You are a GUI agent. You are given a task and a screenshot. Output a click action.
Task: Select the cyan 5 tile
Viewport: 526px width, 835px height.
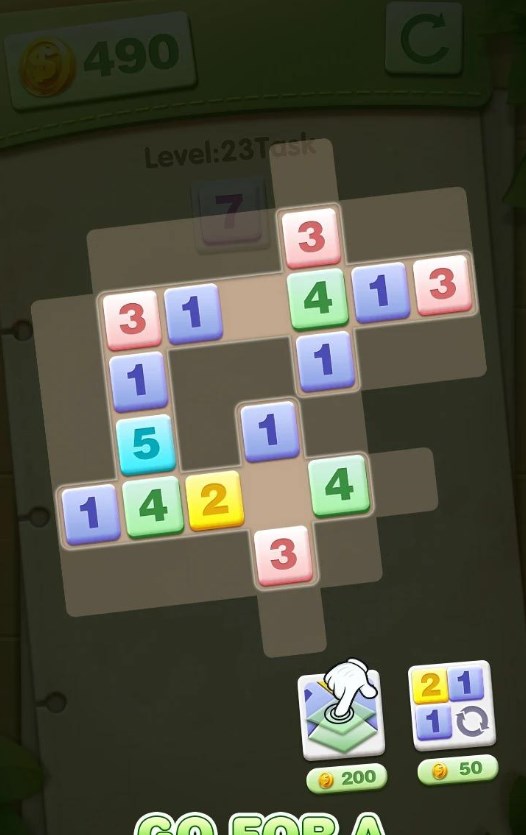[x=146, y=444]
